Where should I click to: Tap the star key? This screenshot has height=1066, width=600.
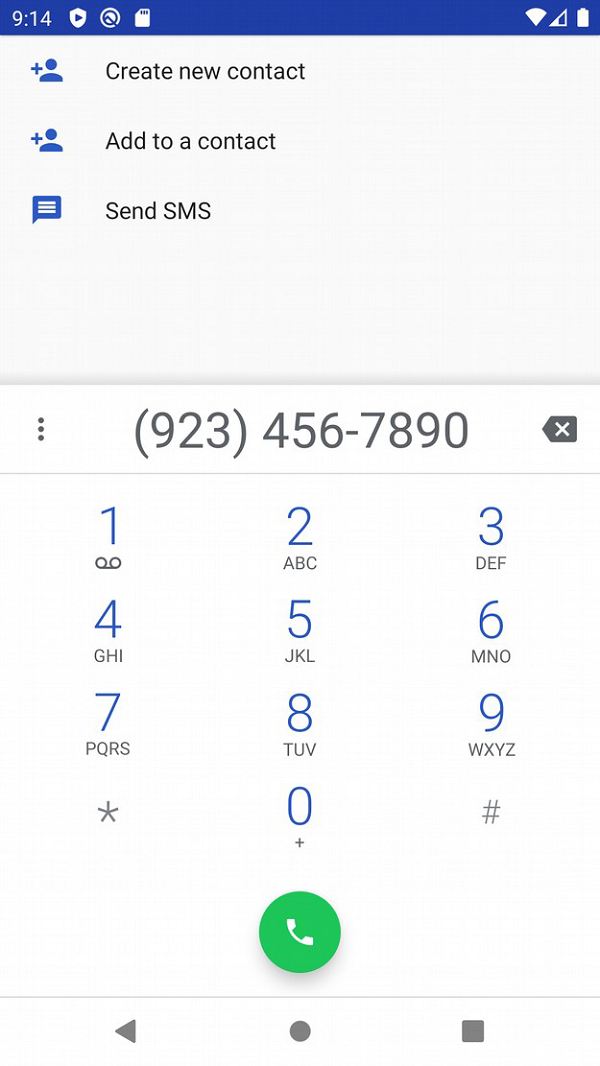[x=108, y=814]
